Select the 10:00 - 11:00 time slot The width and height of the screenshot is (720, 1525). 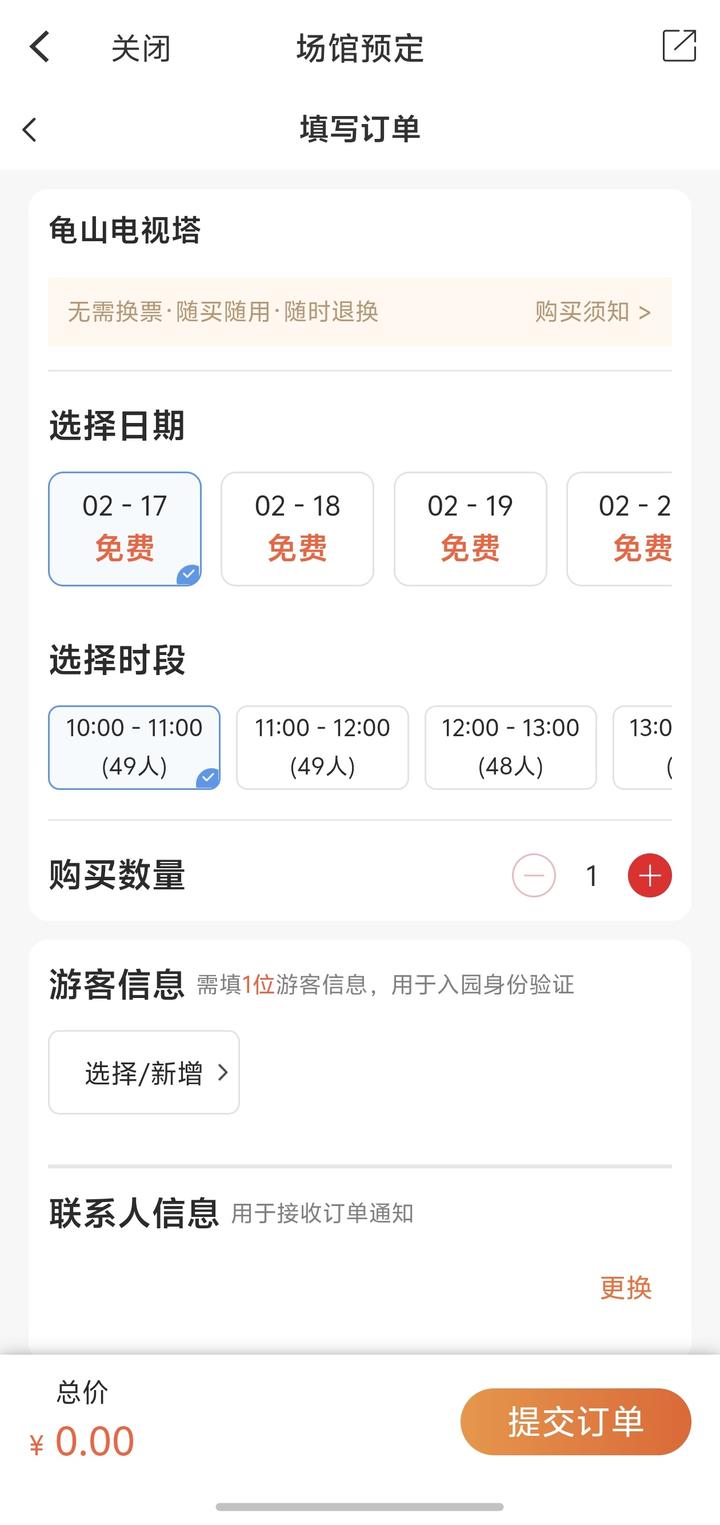click(x=134, y=747)
